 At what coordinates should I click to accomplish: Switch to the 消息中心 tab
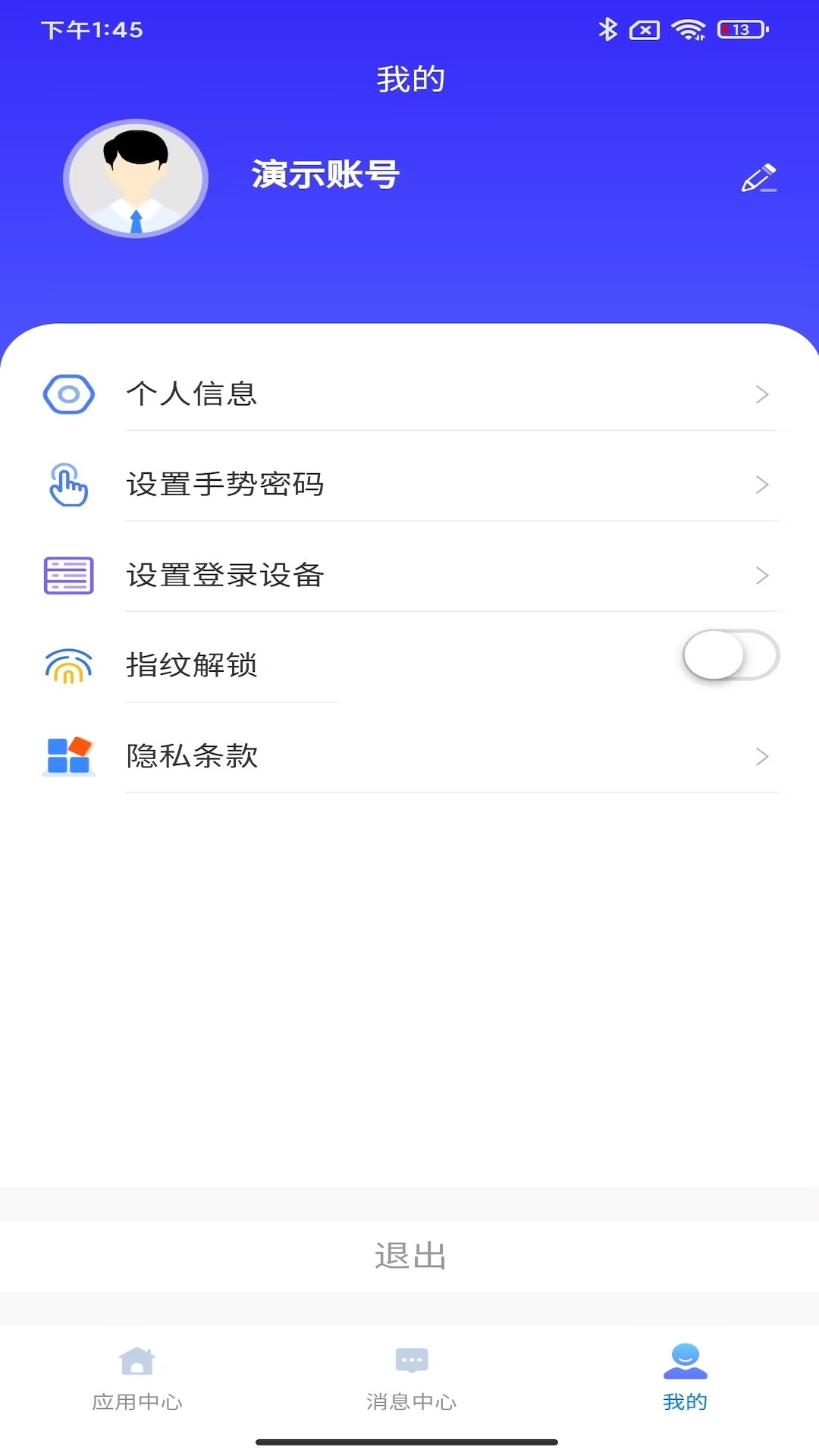pos(411,1380)
